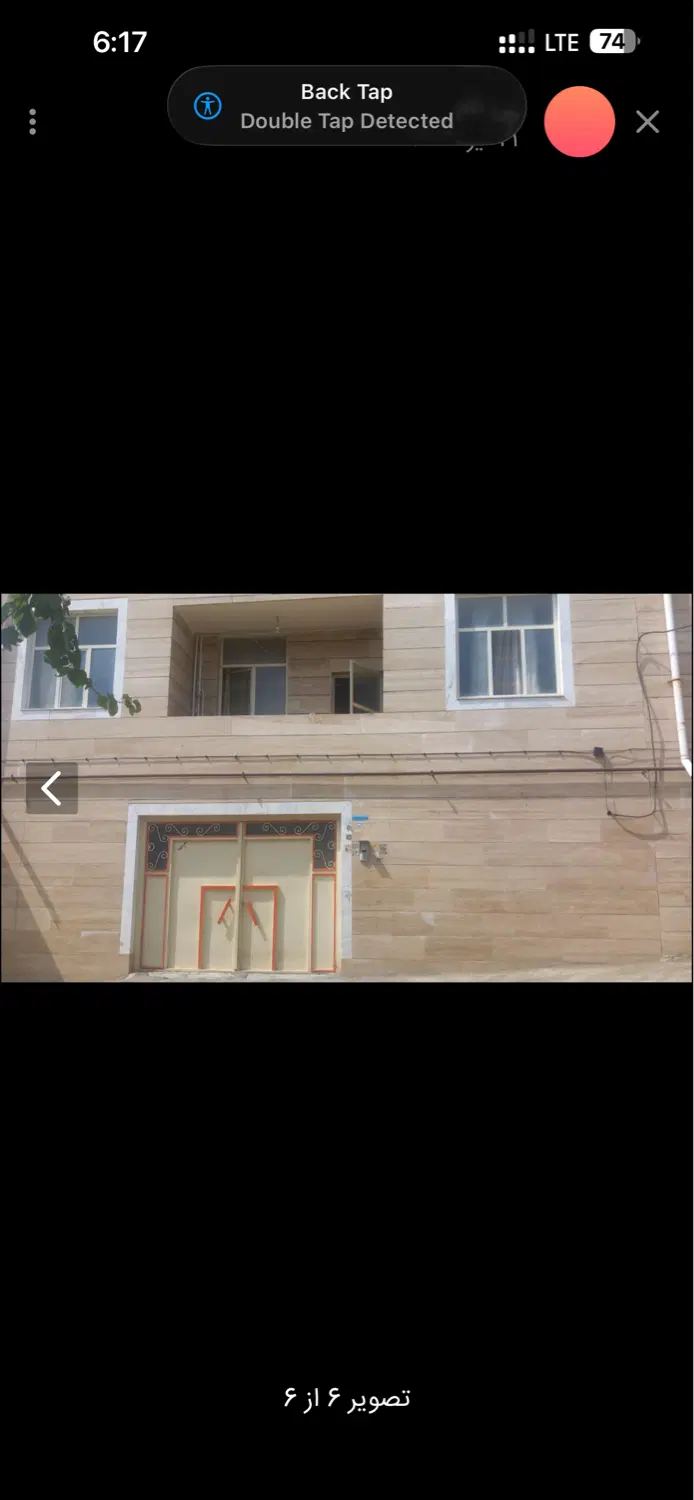Tap the Back Tap notification banner
The image size is (694, 1500).
point(347,106)
